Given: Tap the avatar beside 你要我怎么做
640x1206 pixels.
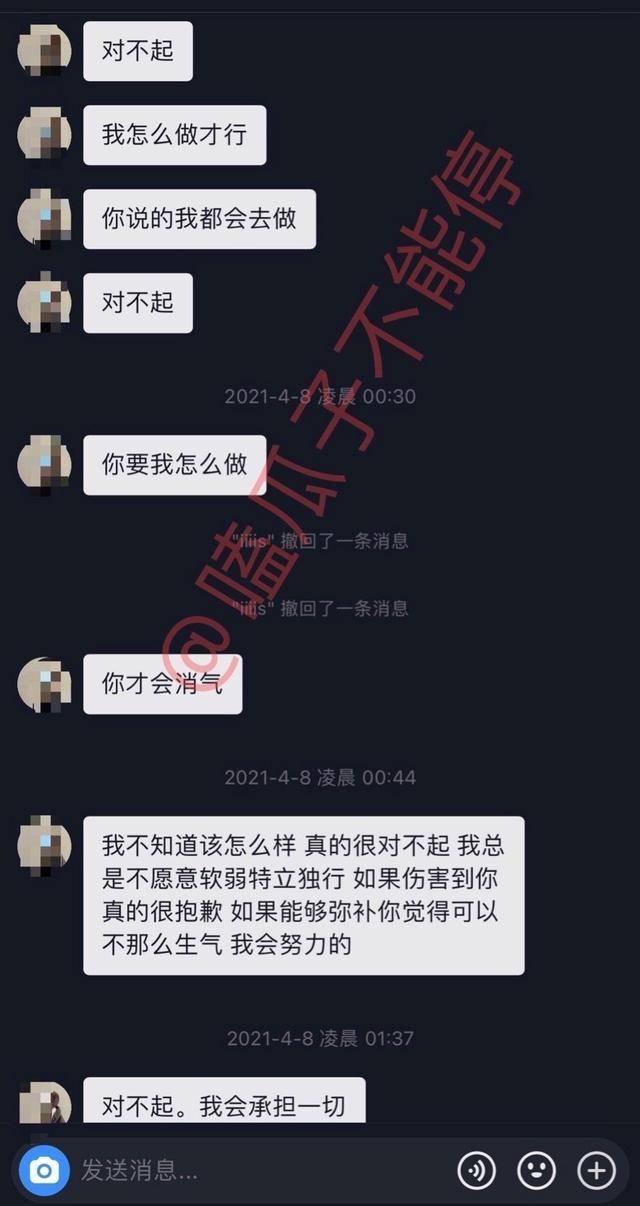Looking at the screenshot, I should tap(45, 464).
